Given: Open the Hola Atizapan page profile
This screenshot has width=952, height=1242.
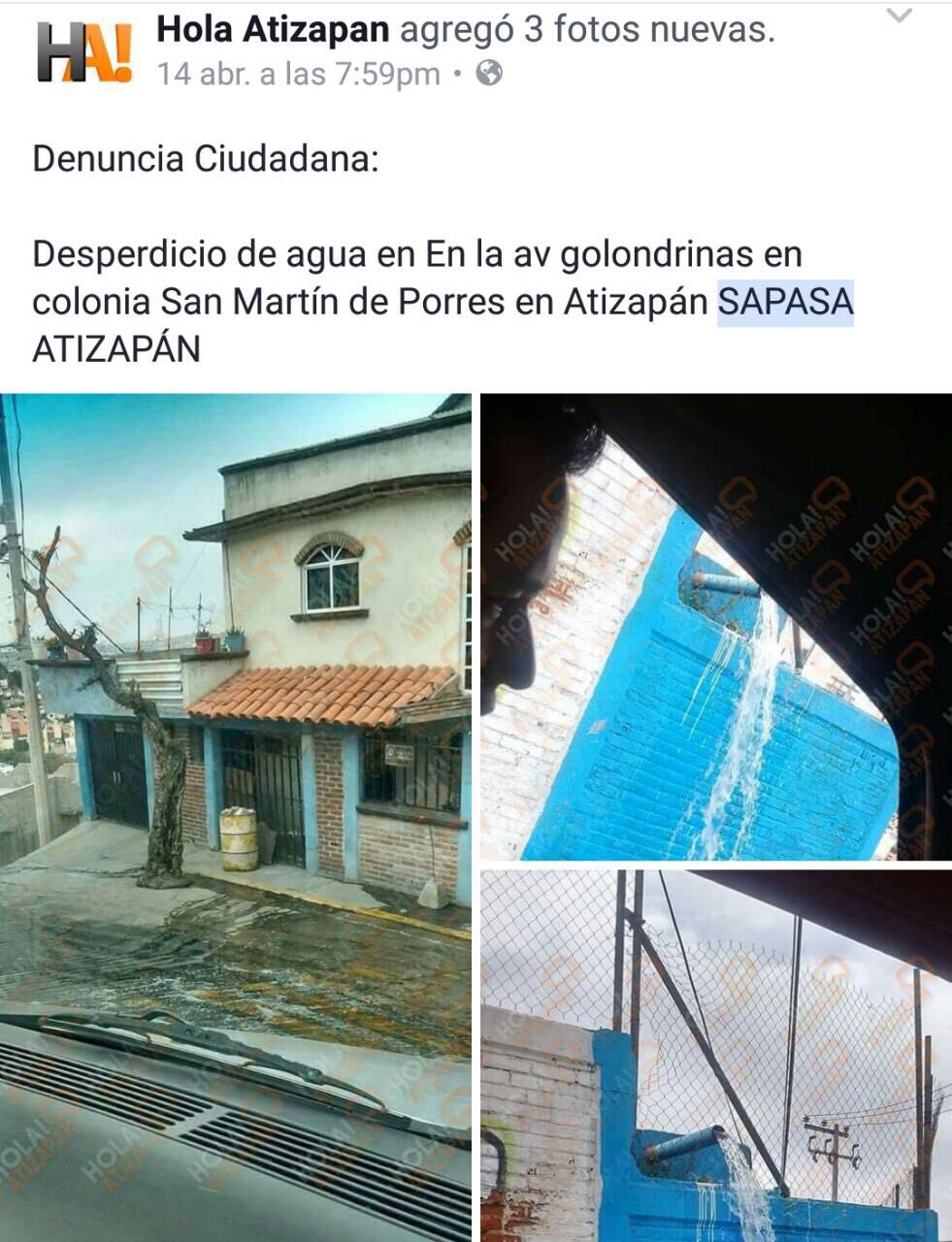Looking at the screenshot, I should [x=272, y=30].
